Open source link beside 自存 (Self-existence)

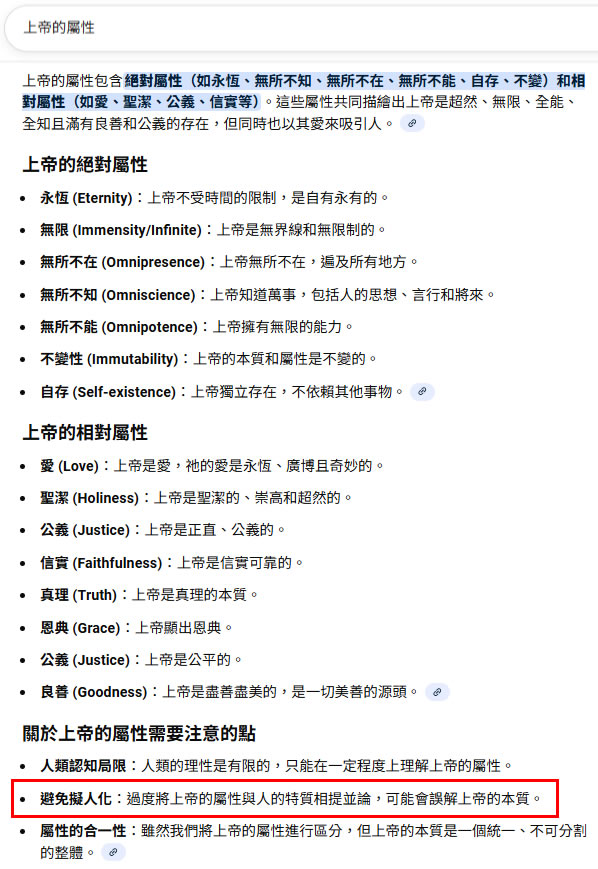(x=422, y=392)
